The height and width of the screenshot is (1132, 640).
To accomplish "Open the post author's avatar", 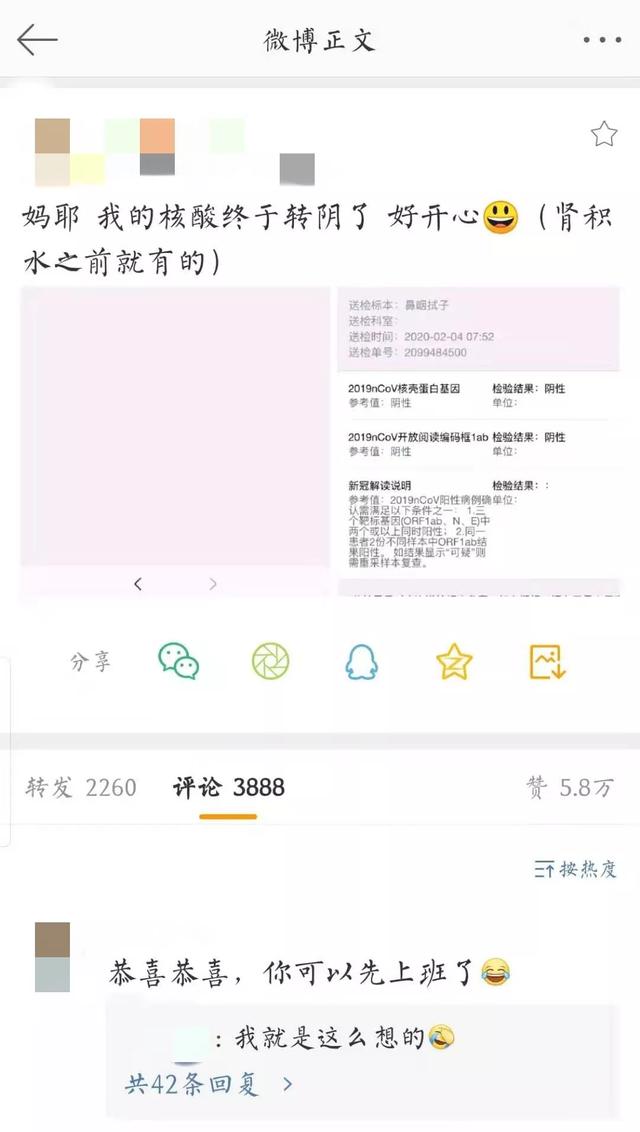I will pyautogui.click(x=53, y=151).
